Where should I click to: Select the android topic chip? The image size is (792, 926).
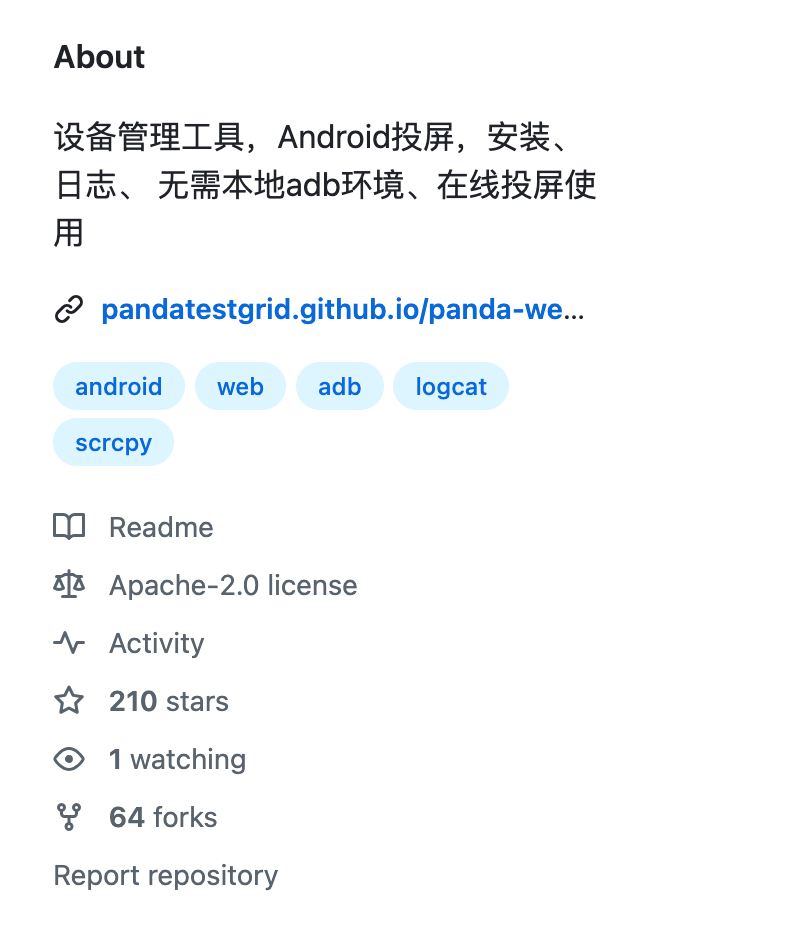point(119,387)
